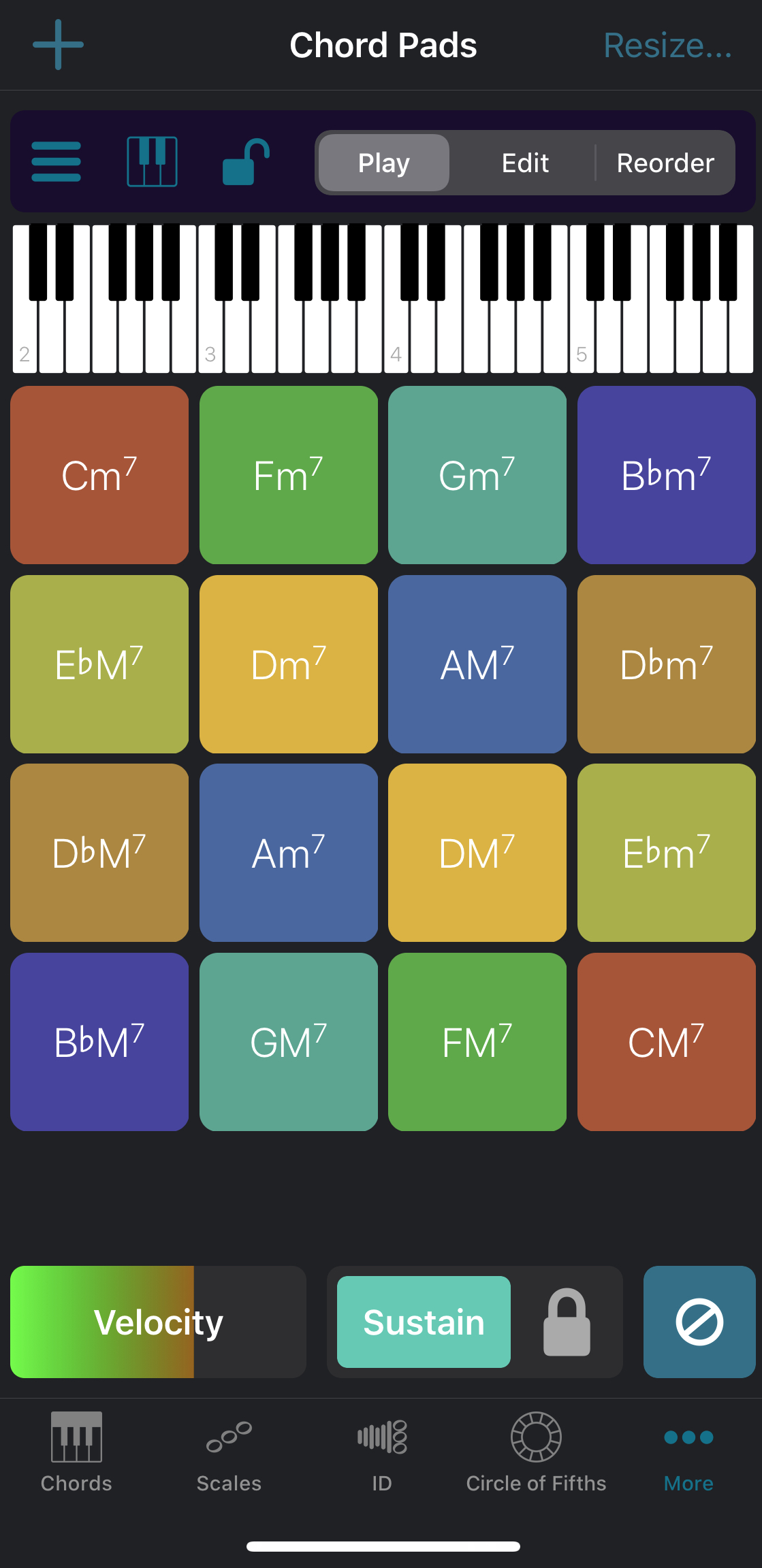The image size is (762, 1568).
Task: Toggle the piano keyboard display
Action: [x=152, y=162]
